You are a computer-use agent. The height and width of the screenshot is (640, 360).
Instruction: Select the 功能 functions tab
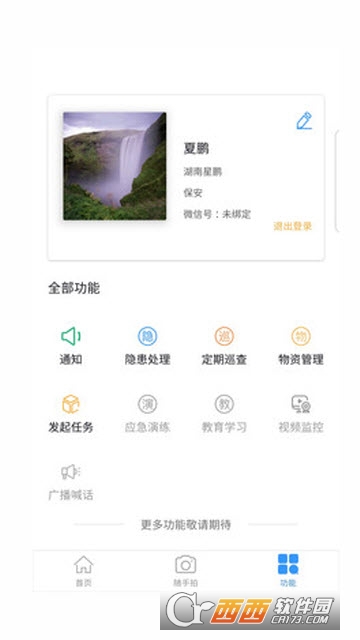click(x=288, y=571)
